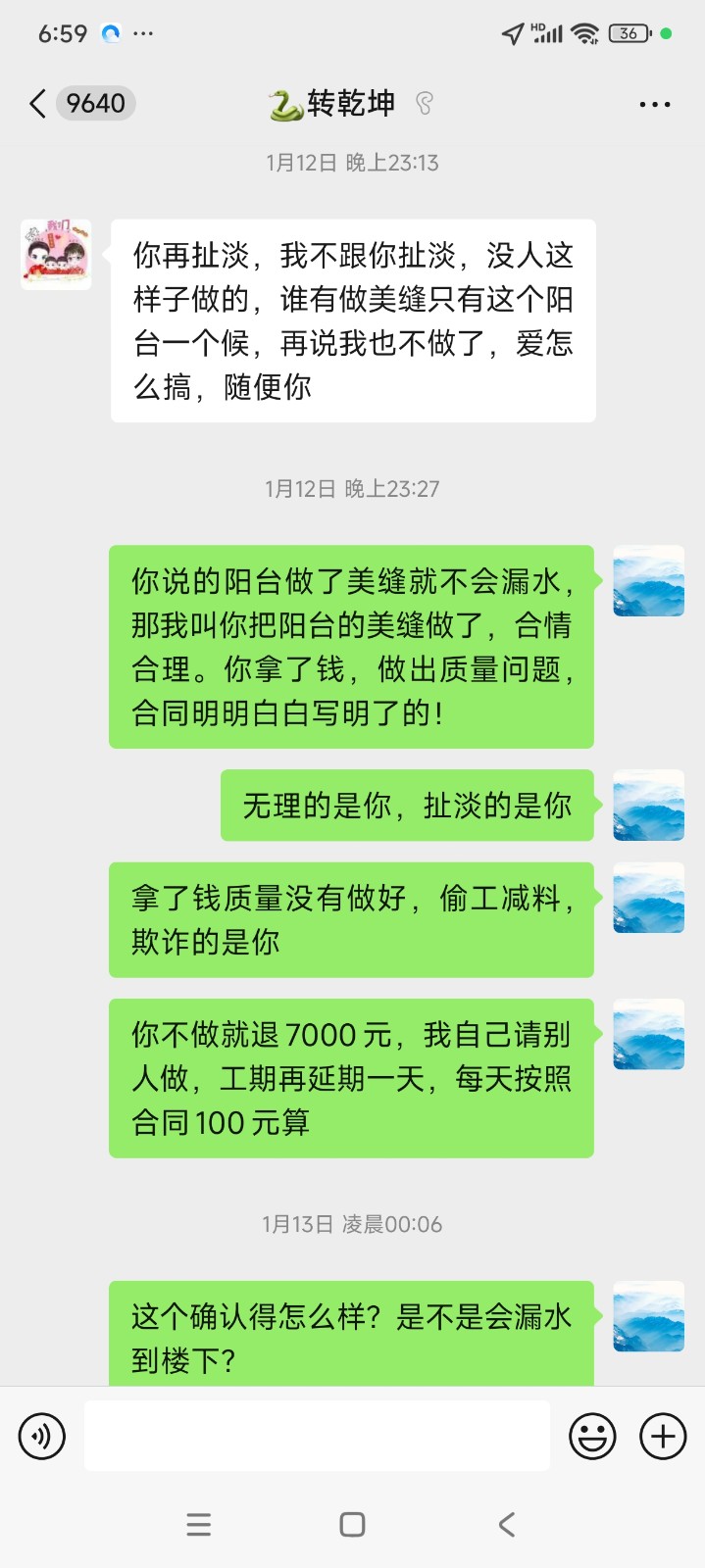Go back to the chat list

(x=39, y=104)
